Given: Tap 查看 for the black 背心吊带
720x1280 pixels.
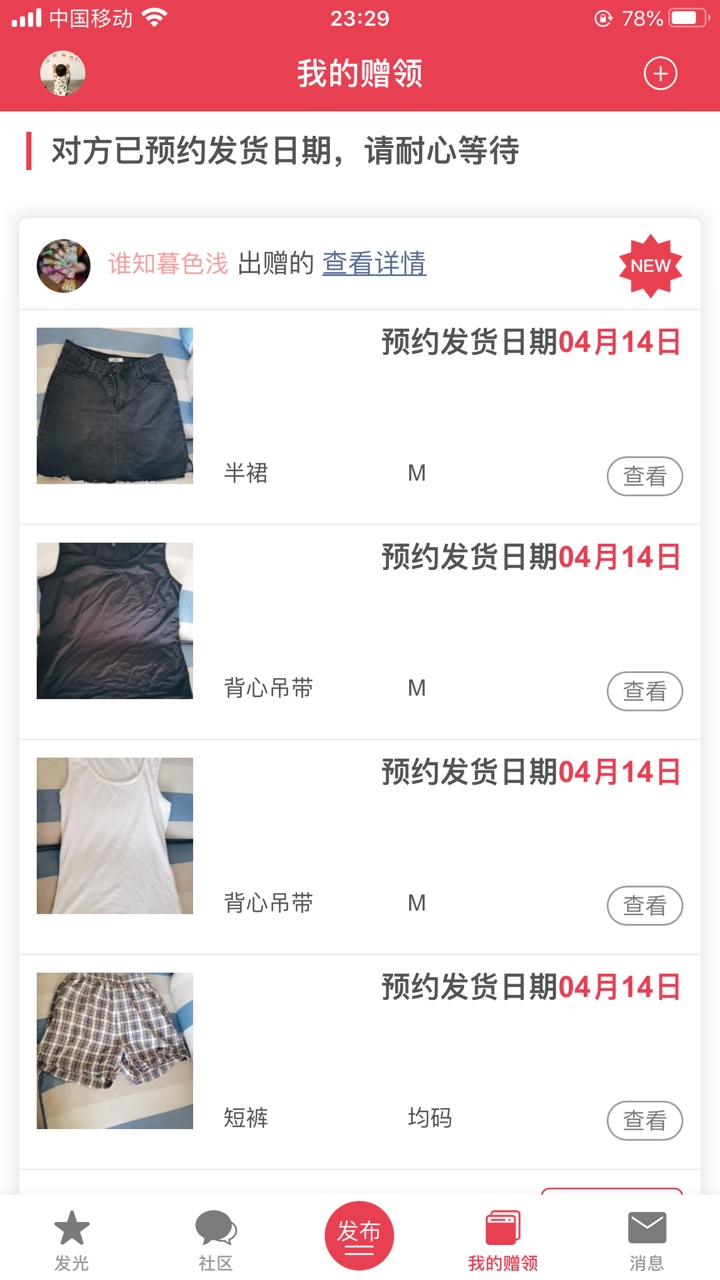Looking at the screenshot, I should (644, 691).
